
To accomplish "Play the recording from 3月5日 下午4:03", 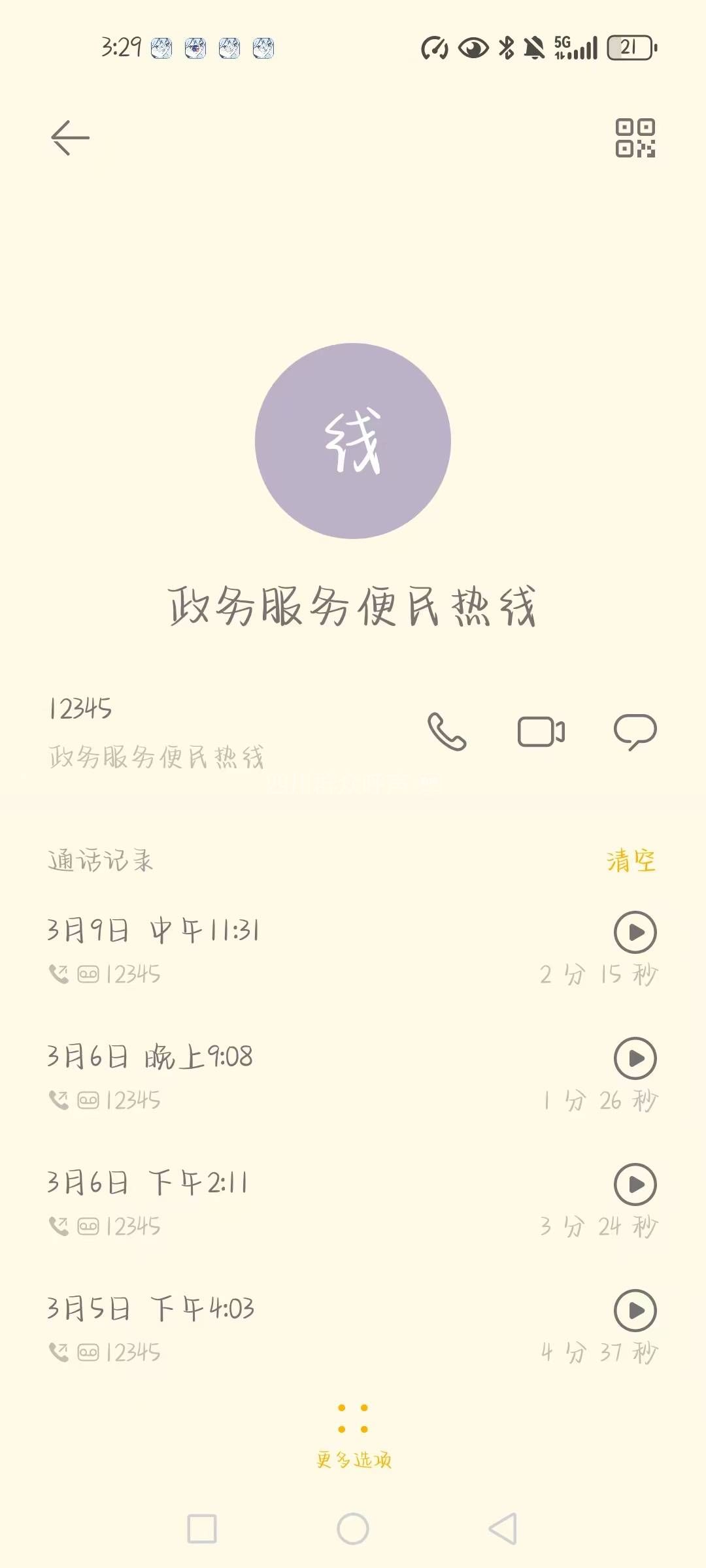I will [635, 1311].
